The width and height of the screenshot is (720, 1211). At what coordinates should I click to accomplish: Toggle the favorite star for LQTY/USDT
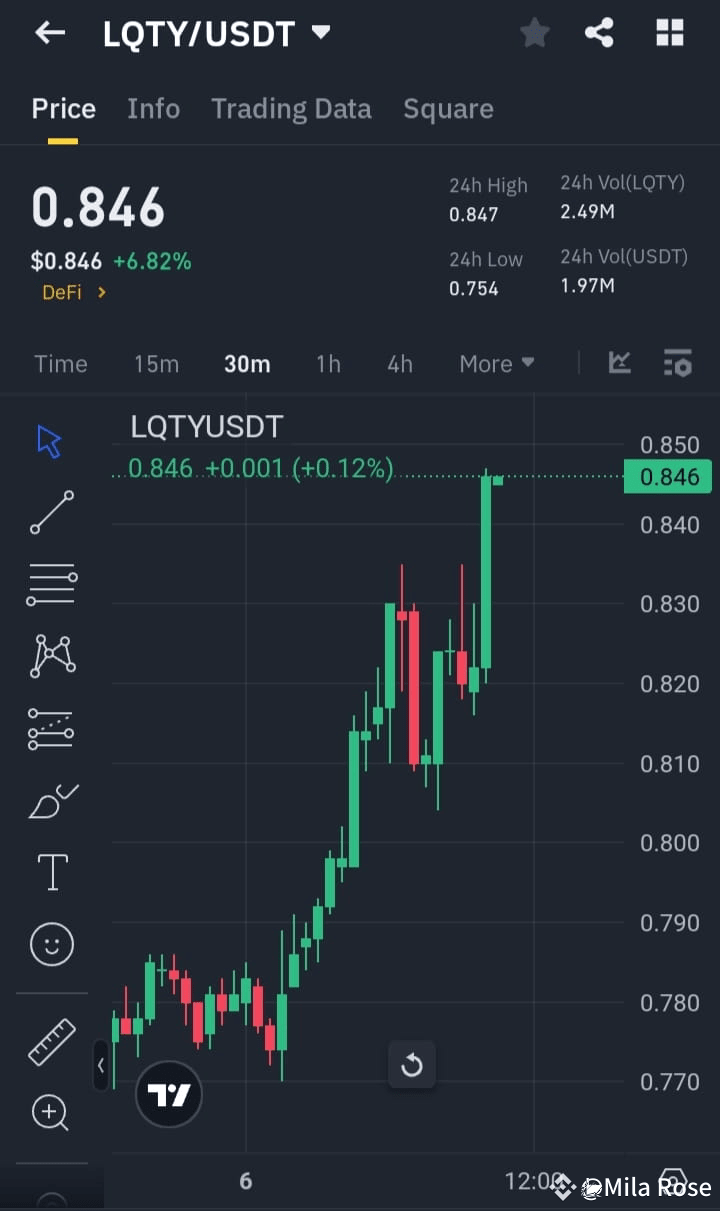[x=534, y=33]
